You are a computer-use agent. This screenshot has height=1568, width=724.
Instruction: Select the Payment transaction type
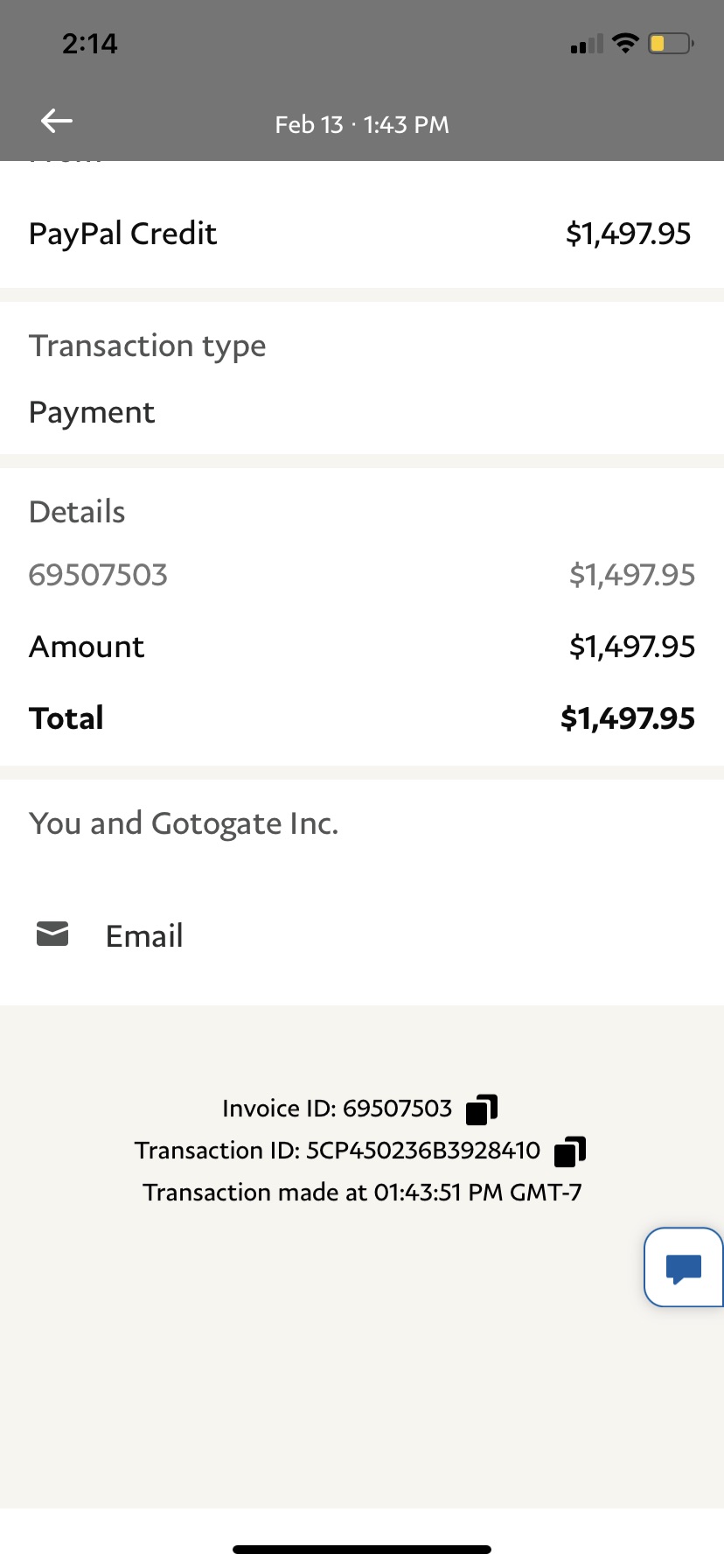coord(91,411)
